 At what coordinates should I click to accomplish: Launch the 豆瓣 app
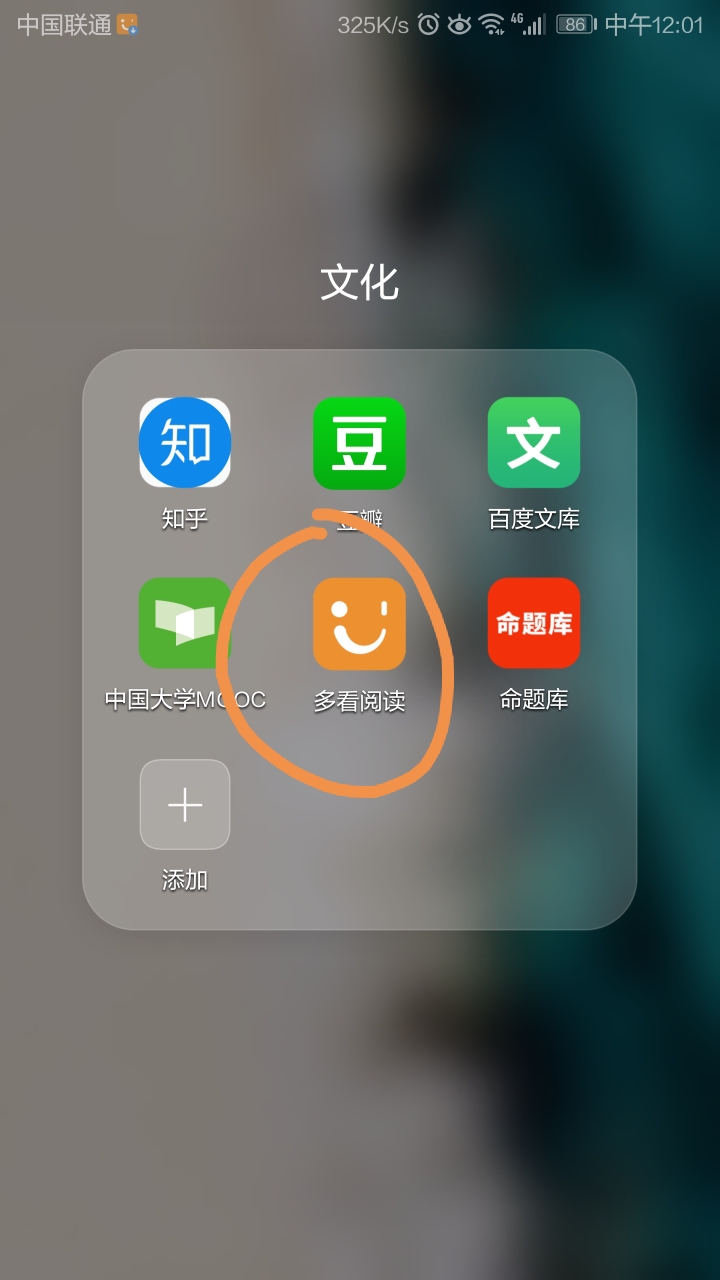(359, 443)
